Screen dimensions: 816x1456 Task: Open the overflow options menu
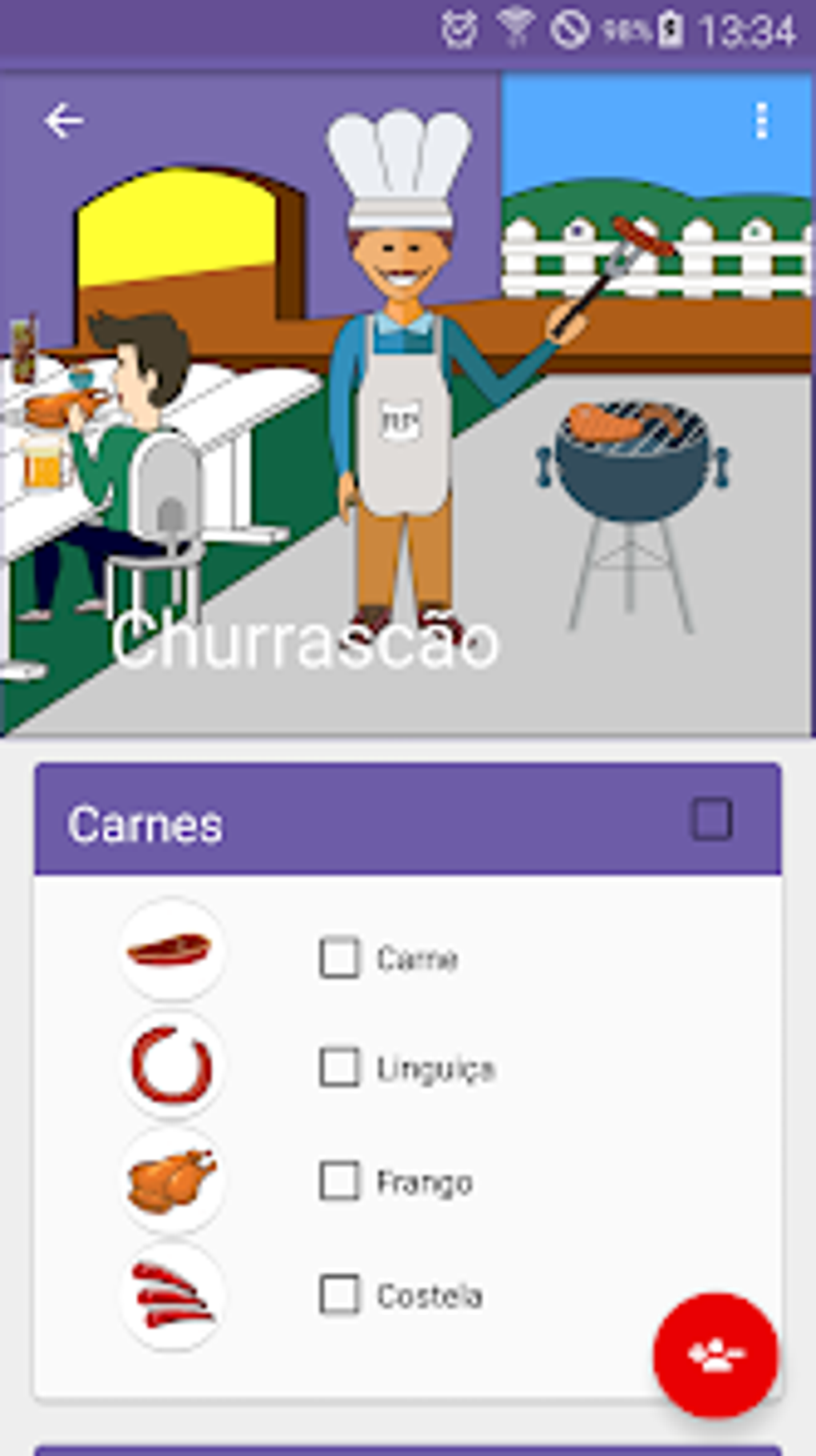(761, 118)
